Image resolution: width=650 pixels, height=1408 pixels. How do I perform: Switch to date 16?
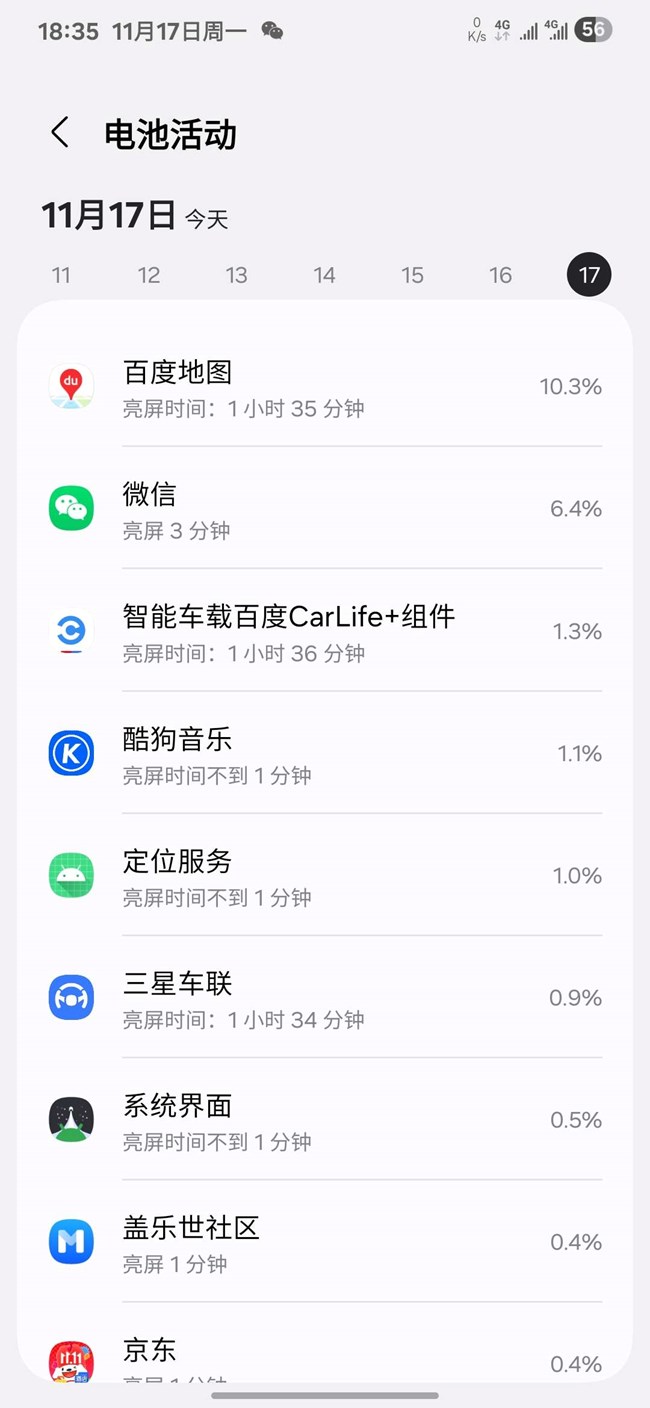pos(500,275)
